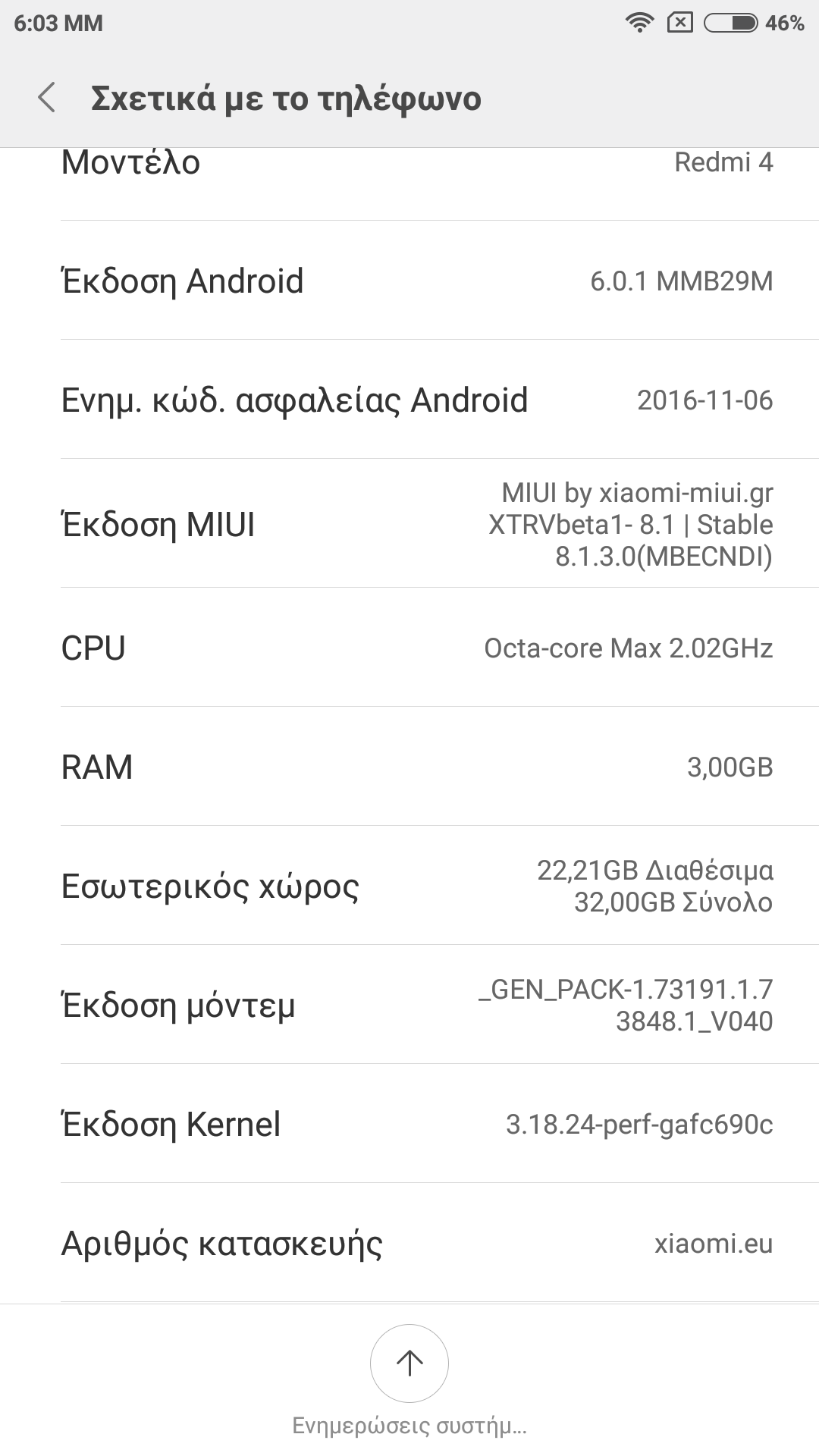Select the CPU row
The height and width of the screenshot is (1456, 819).
tap(409, 648)
